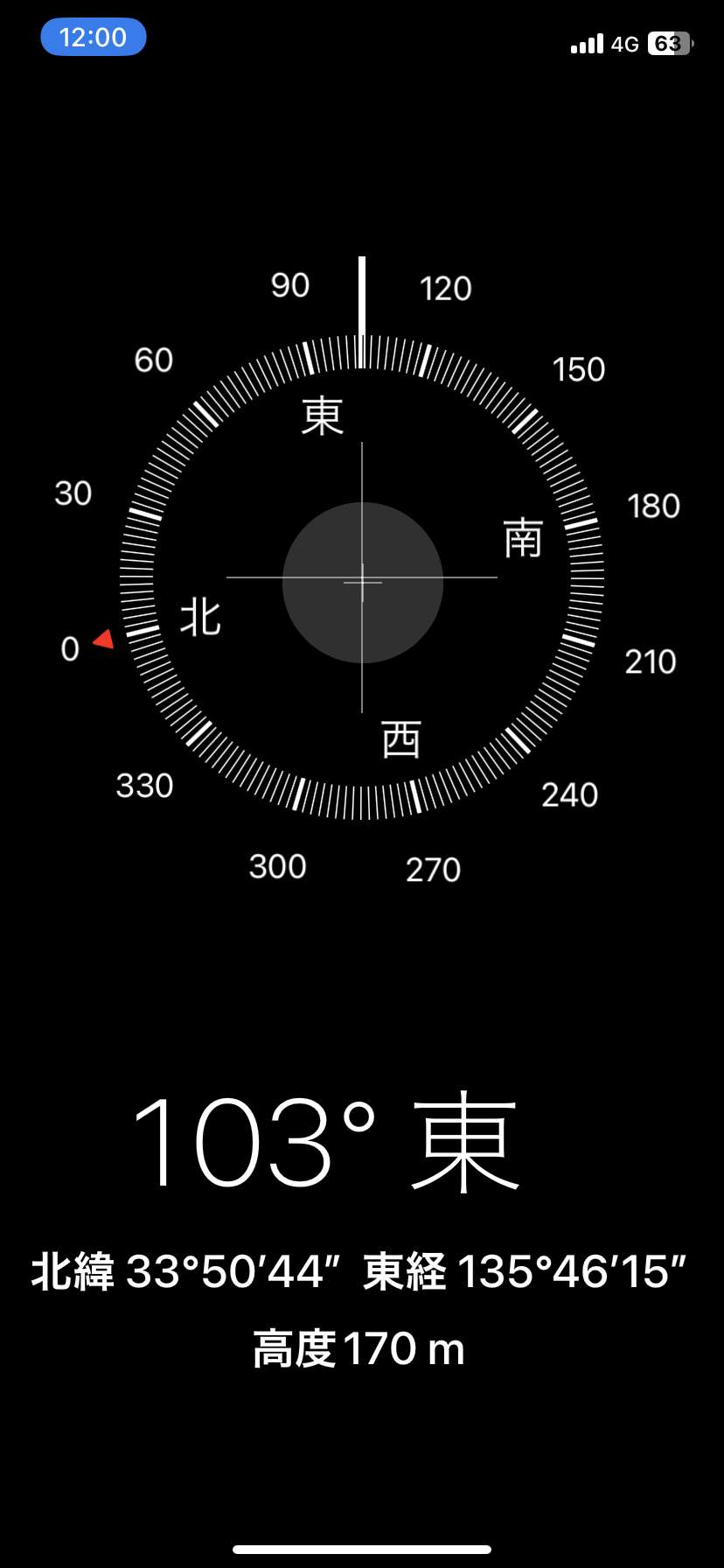Tap the compass dial to lock bearing
The width and height of the screenshot is (724, 1568).
click(x=362, y=577)
